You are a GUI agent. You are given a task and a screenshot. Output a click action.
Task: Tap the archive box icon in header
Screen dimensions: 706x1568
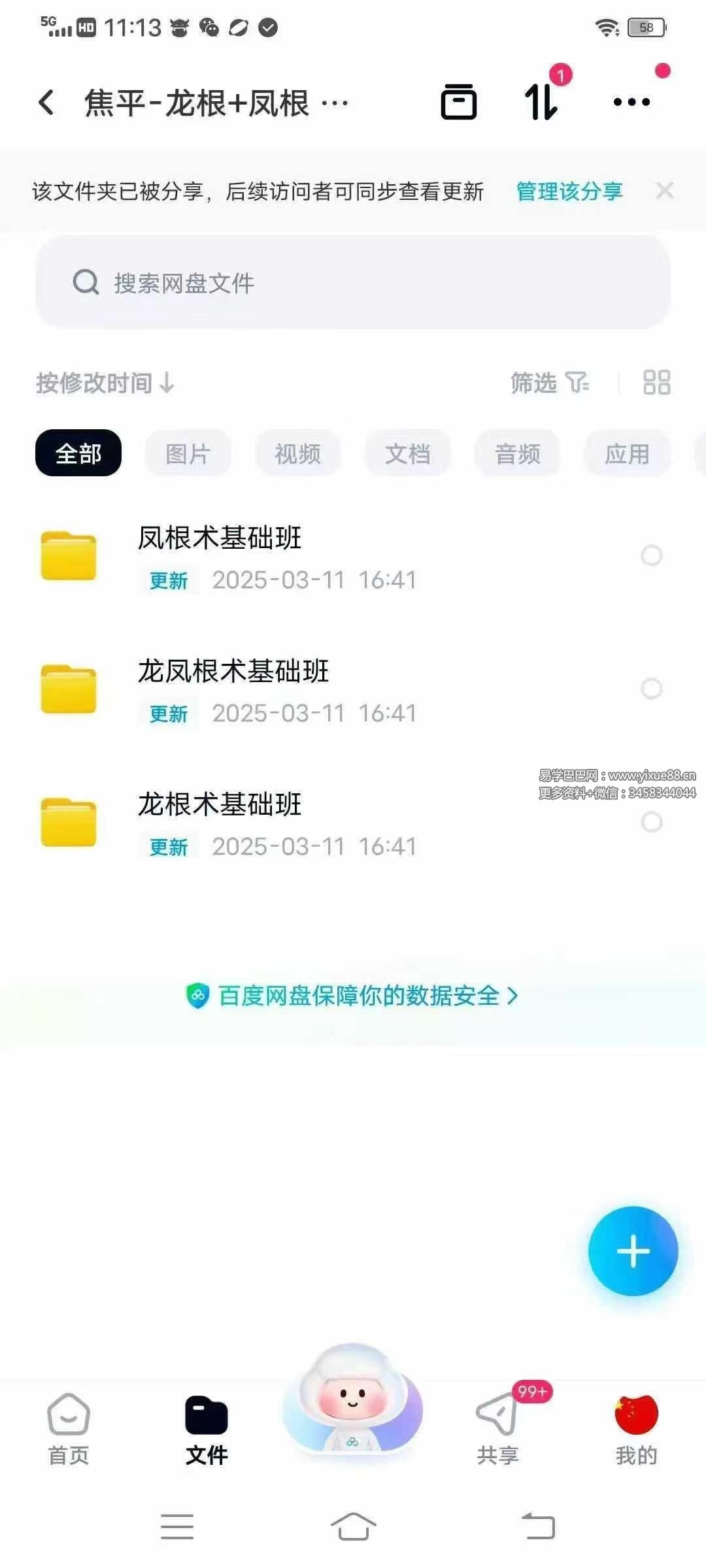pos(458,103)
